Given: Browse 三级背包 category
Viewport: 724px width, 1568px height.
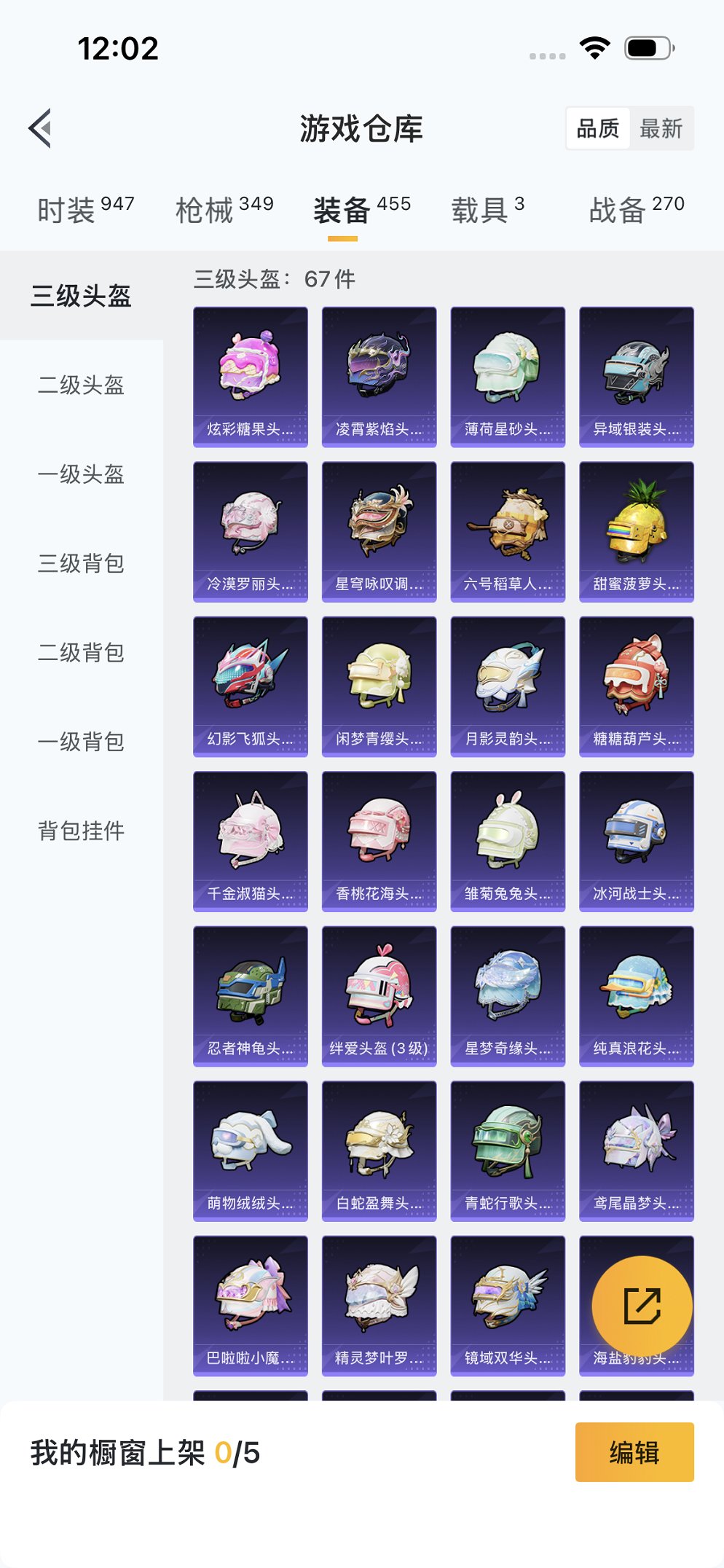Looking at the screenshot, I should point(82,564).
